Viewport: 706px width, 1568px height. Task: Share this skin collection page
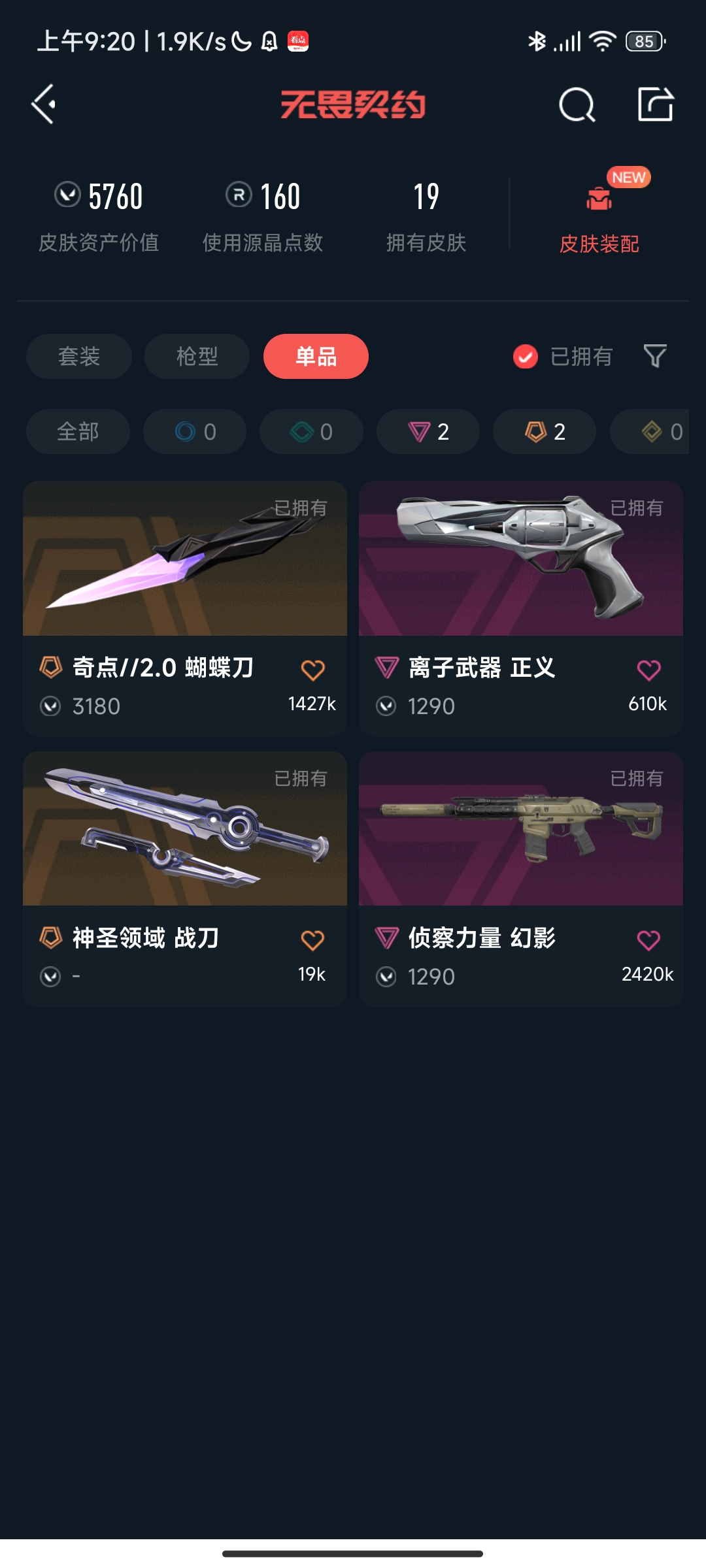coord(655,105)
